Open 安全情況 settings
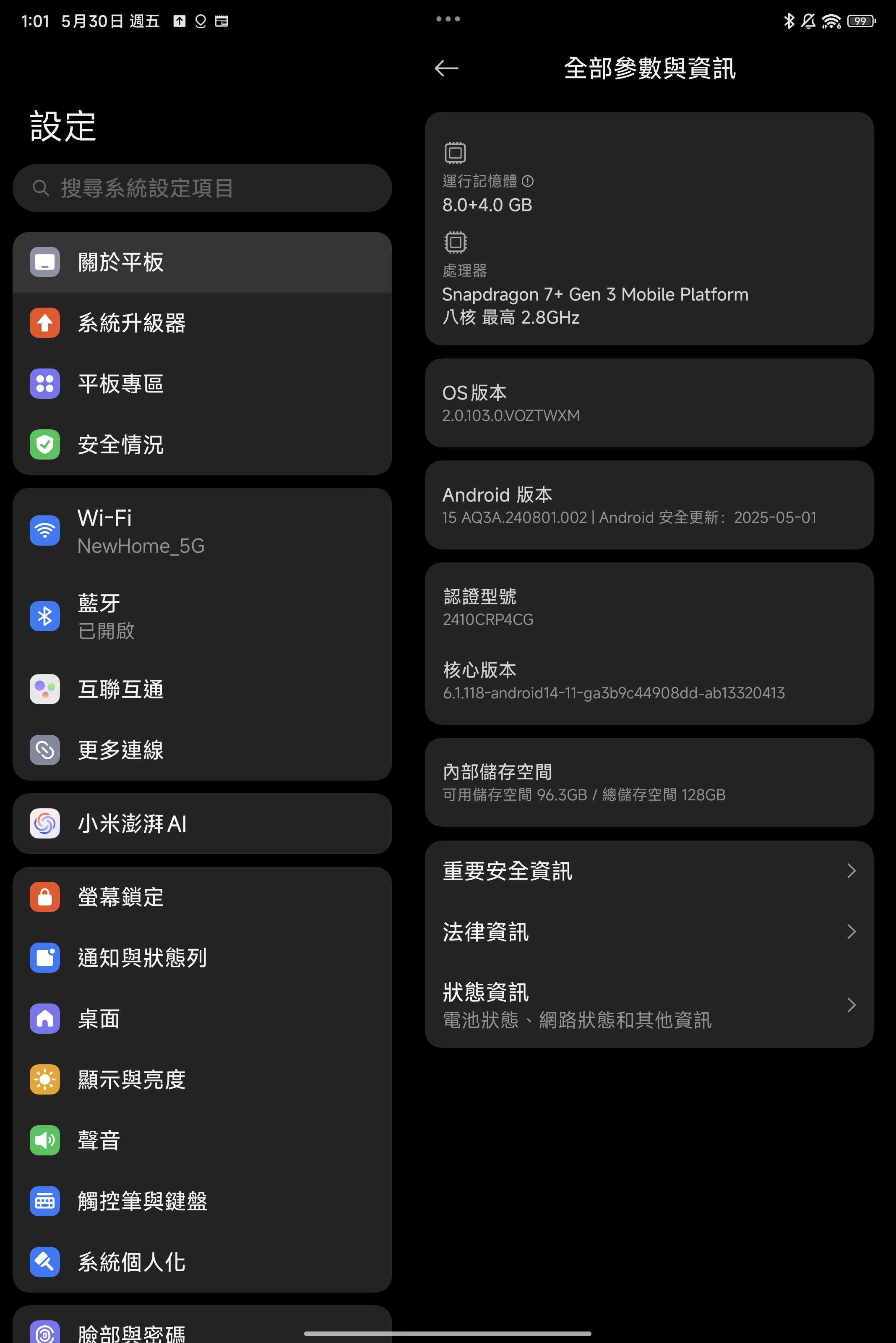Viewport: 896px width, 1343px height. click(202, 445)
